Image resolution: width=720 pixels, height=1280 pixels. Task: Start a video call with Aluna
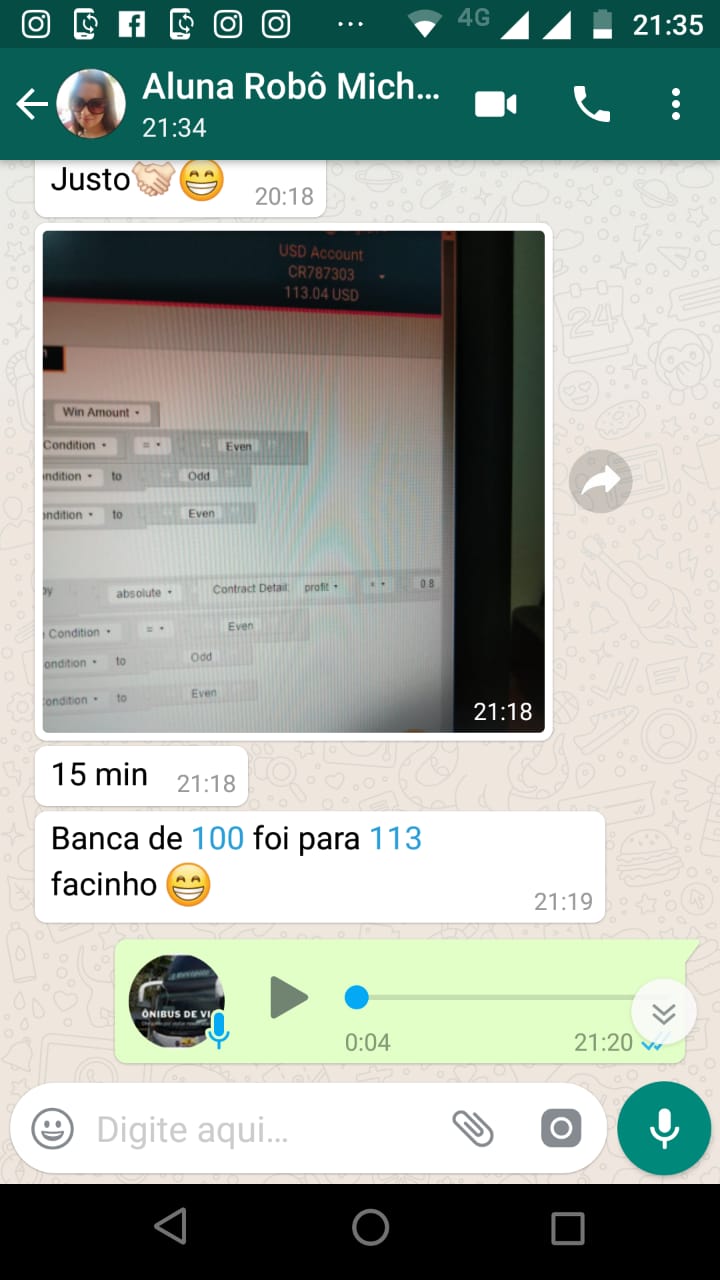(496, 104)
